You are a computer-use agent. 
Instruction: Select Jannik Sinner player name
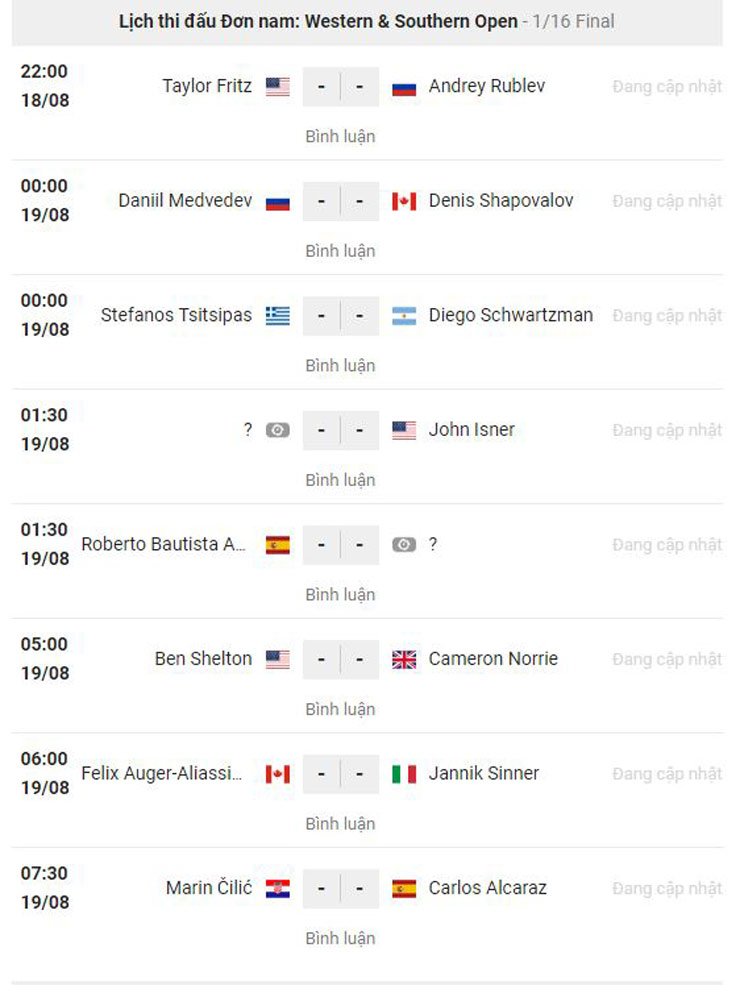pyautogui.click(x=483, y=773)
